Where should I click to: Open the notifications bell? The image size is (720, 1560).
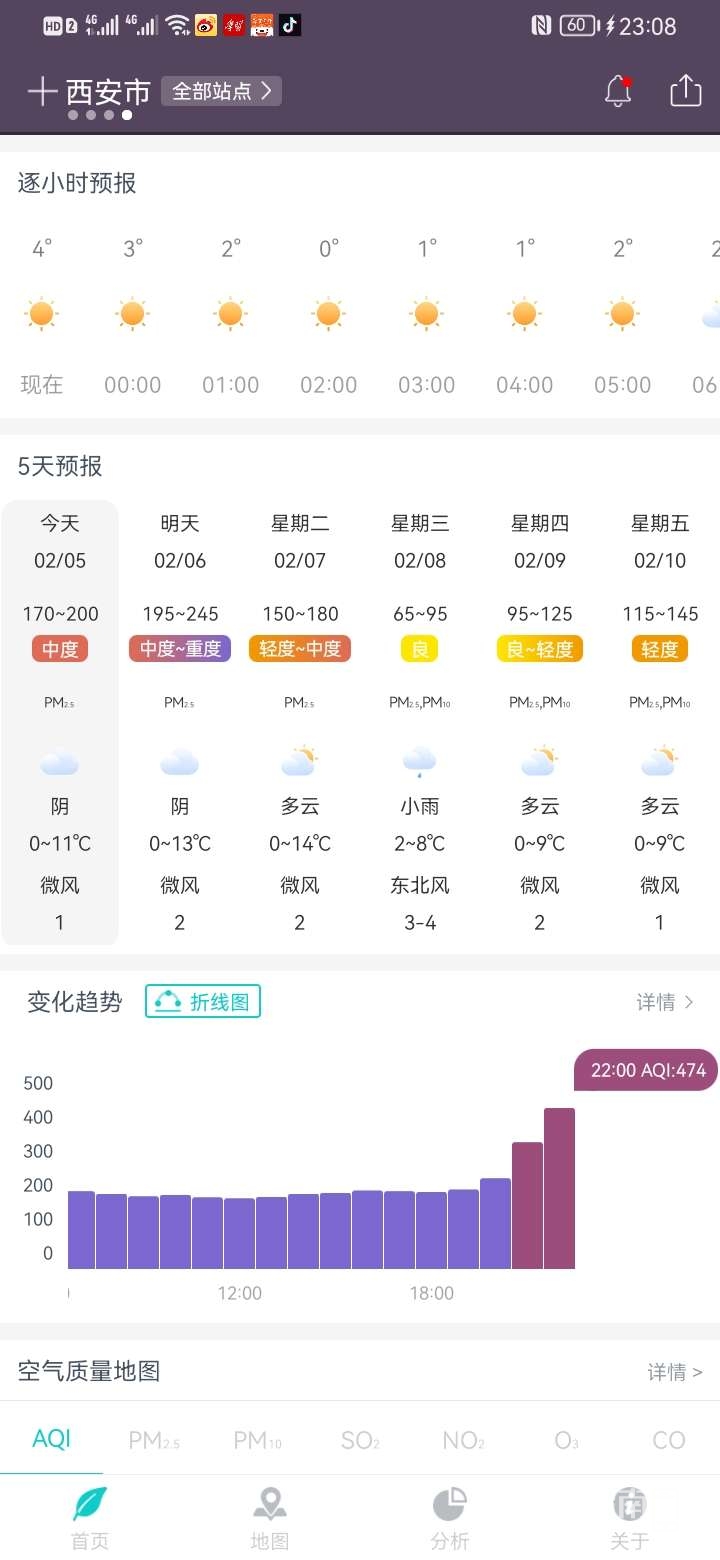coord(618,91)
